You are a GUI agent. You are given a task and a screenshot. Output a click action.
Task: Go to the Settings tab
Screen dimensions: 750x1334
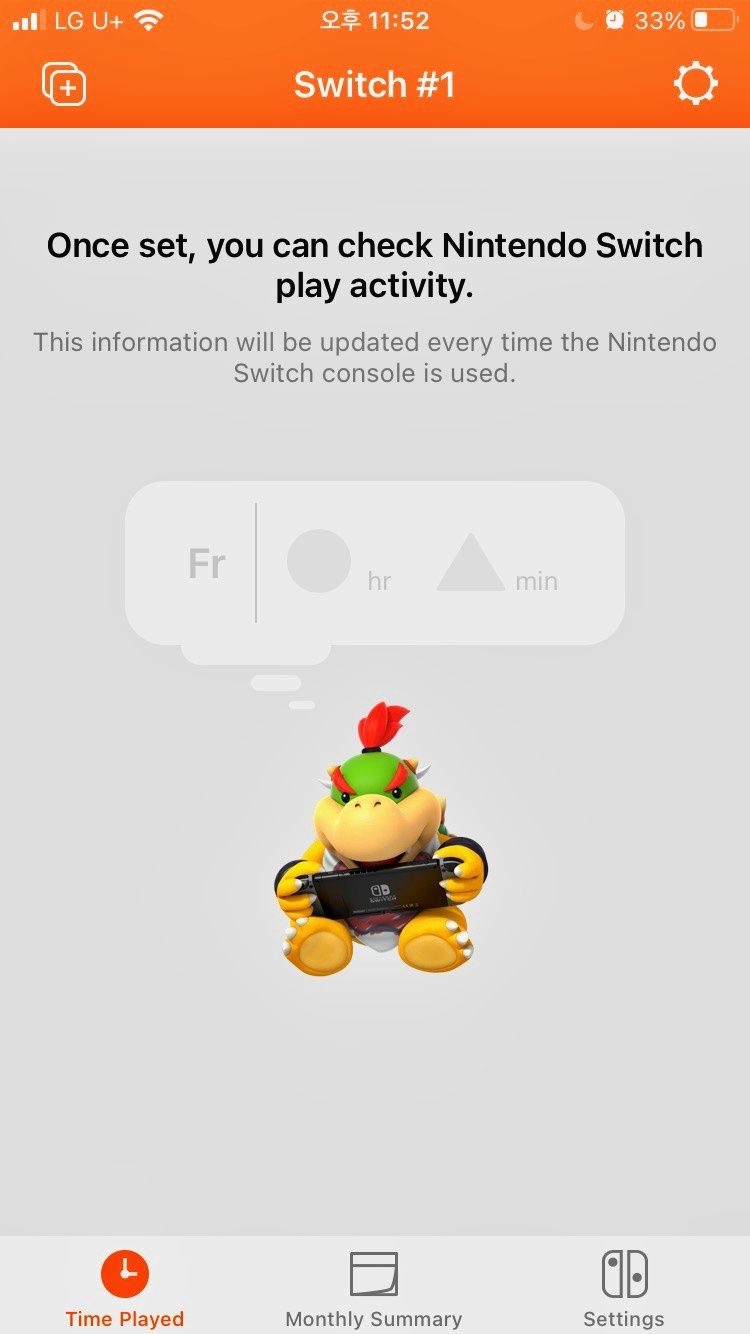point(624,1288)
